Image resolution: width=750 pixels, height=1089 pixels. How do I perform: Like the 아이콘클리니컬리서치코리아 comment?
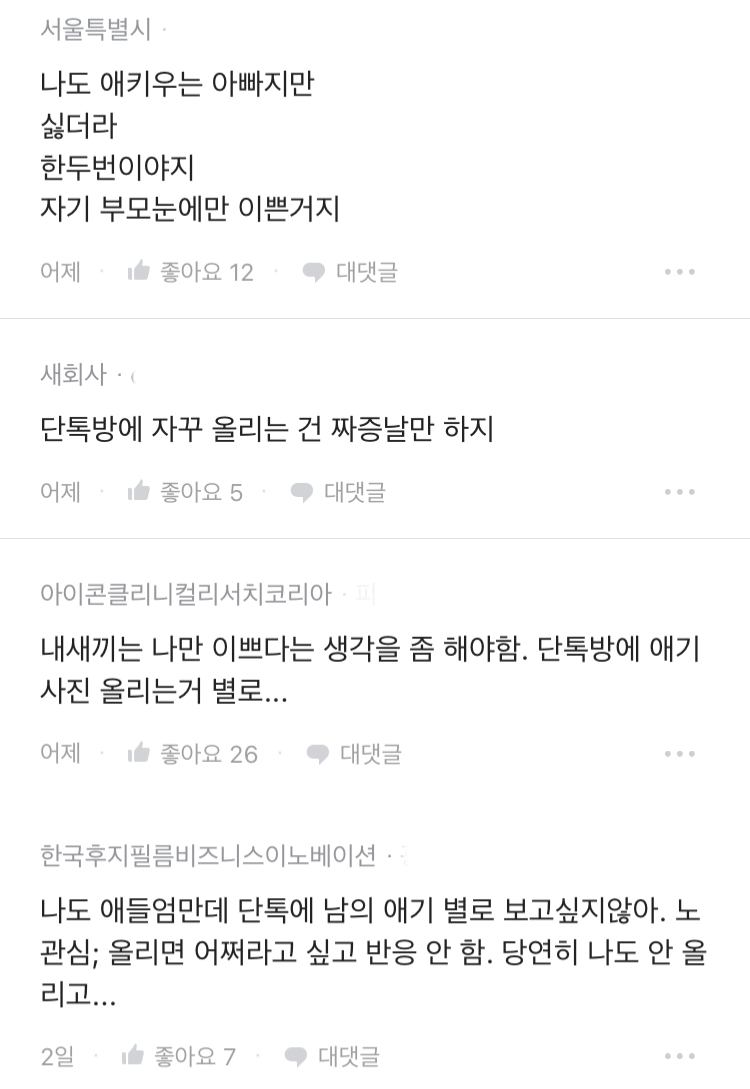coord(192,754)
